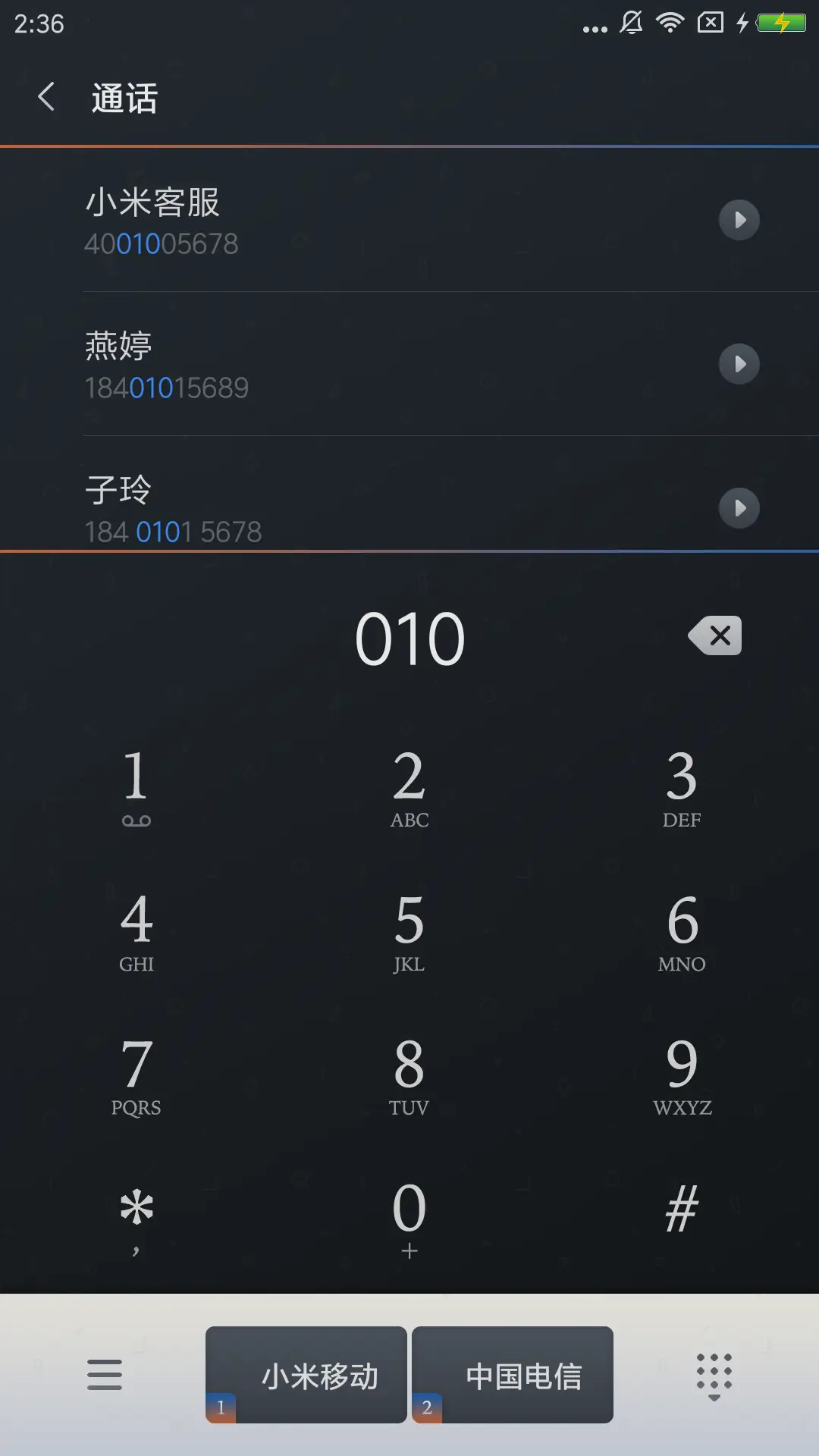Tap the backspace icon to delete a digit
819x1456 pixels.
click(714, 635)
